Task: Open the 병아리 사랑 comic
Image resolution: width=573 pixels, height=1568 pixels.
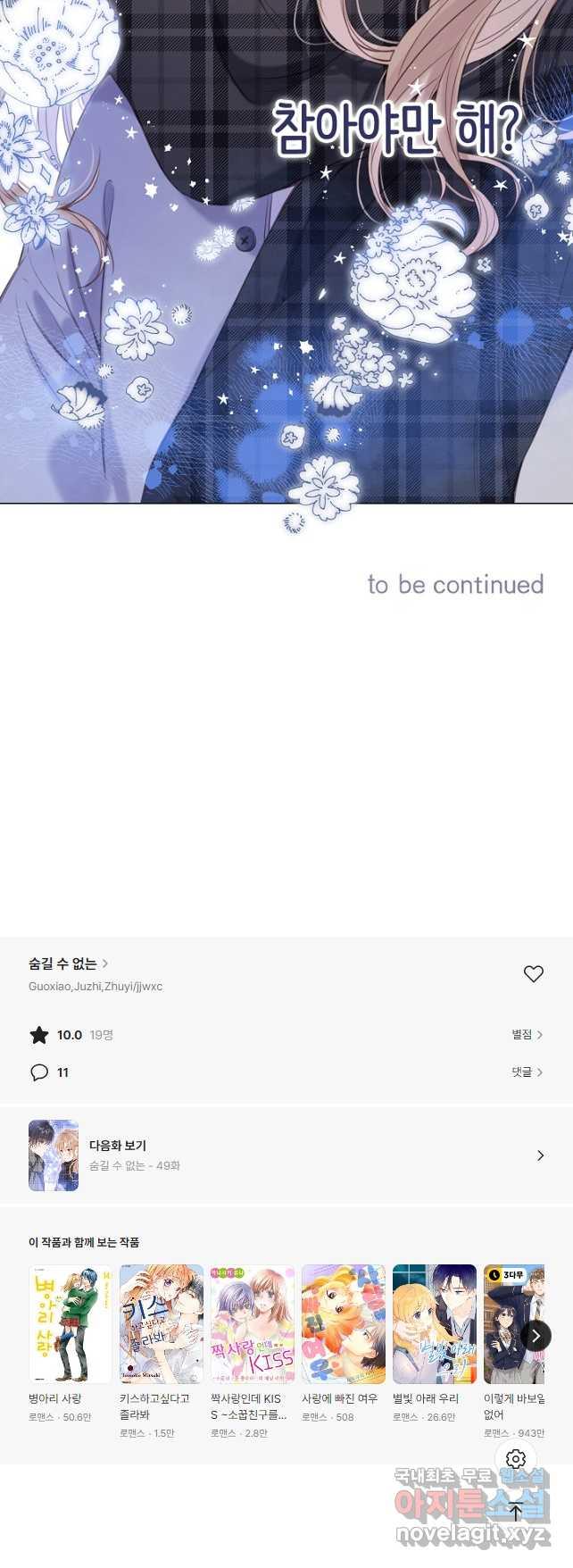Action: 71,1324
